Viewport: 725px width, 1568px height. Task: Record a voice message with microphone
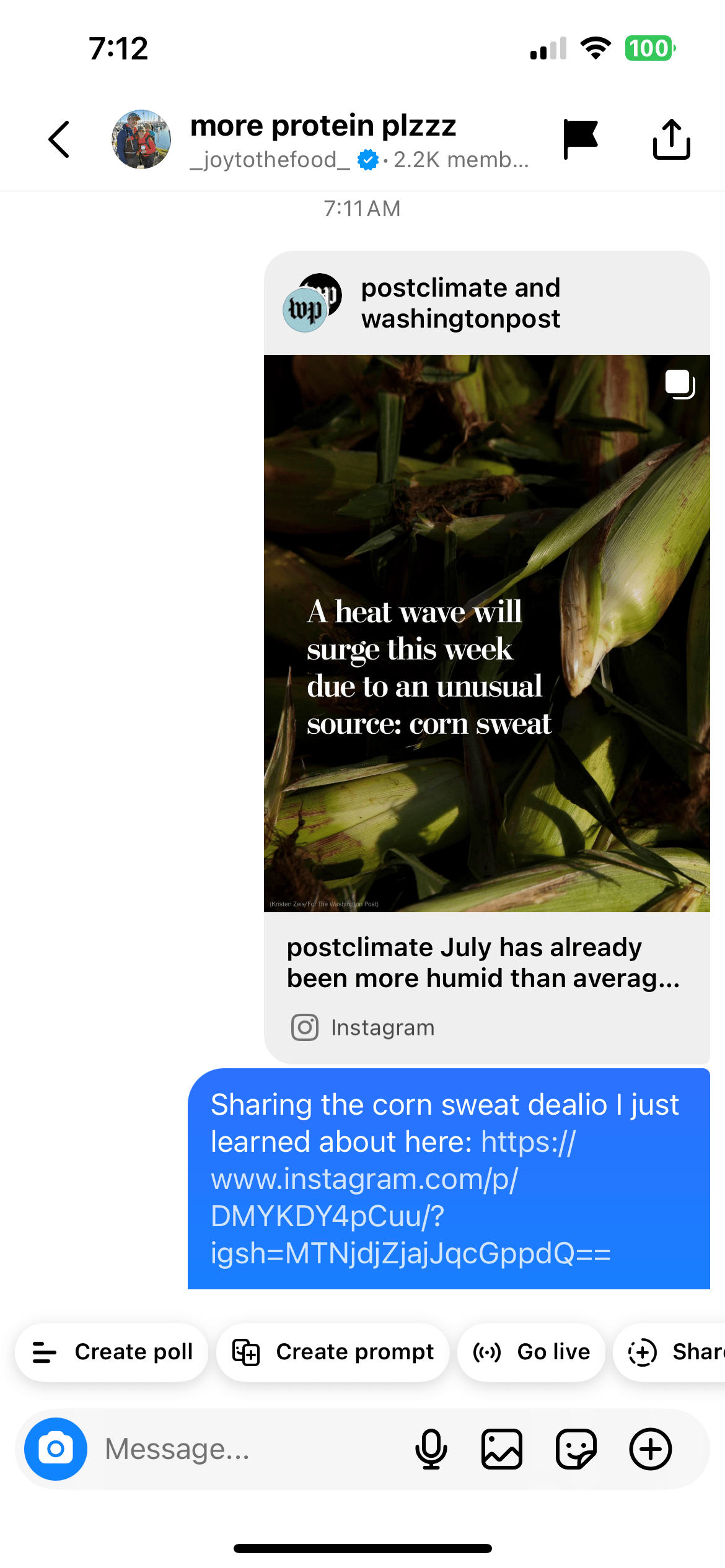click(x=431, y=1449)
